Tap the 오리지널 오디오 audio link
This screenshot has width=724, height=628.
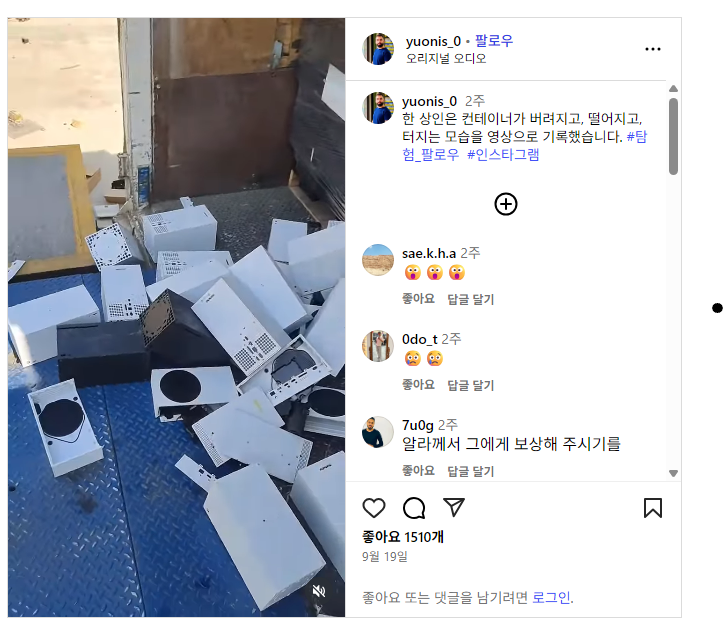(446, 59)
